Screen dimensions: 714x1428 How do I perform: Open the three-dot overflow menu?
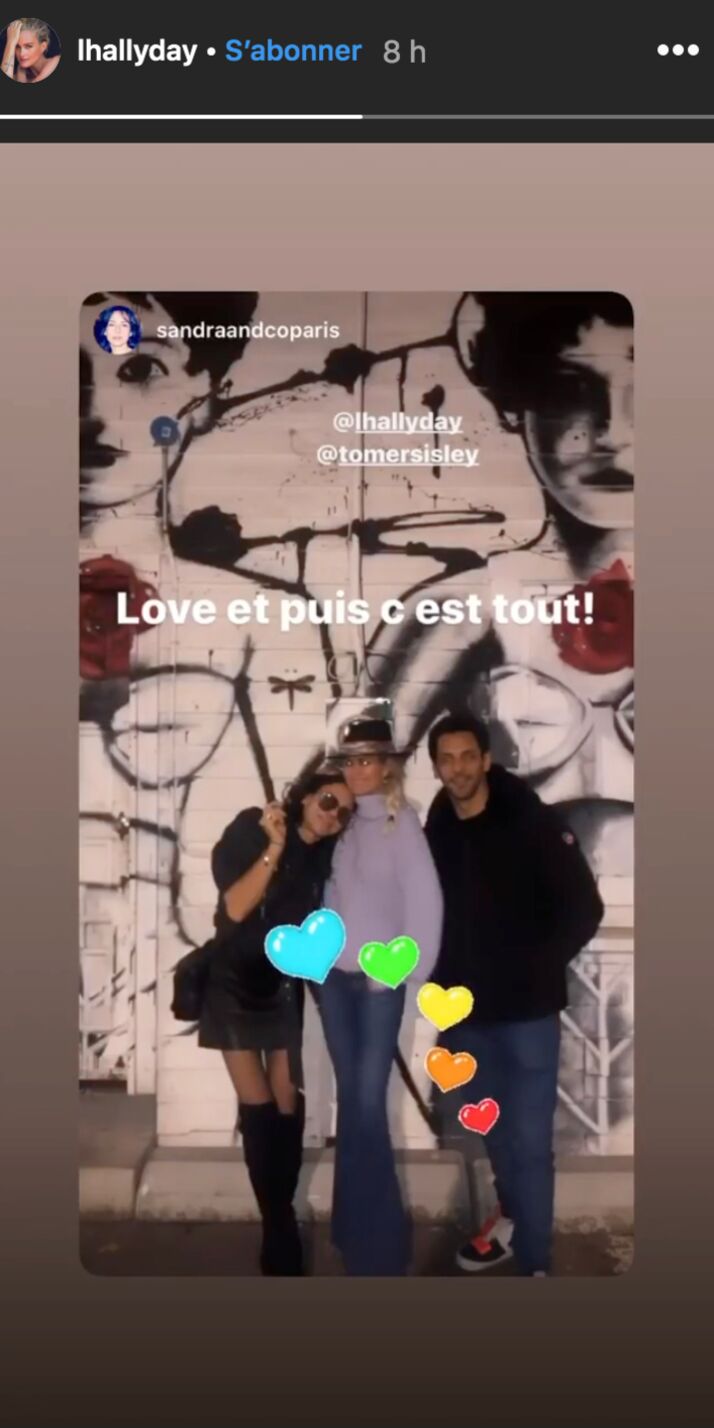click(677, 51)
